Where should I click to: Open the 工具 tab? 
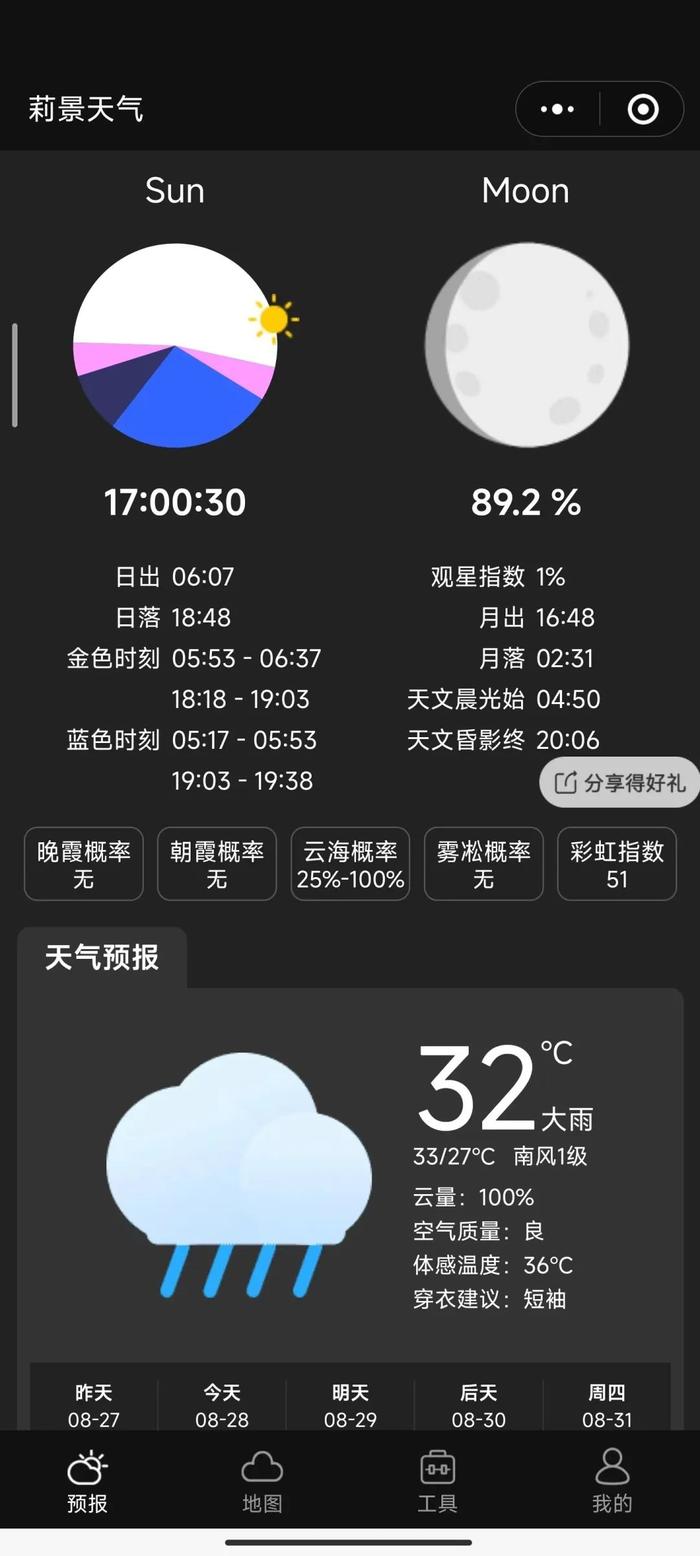[437, 1482]
